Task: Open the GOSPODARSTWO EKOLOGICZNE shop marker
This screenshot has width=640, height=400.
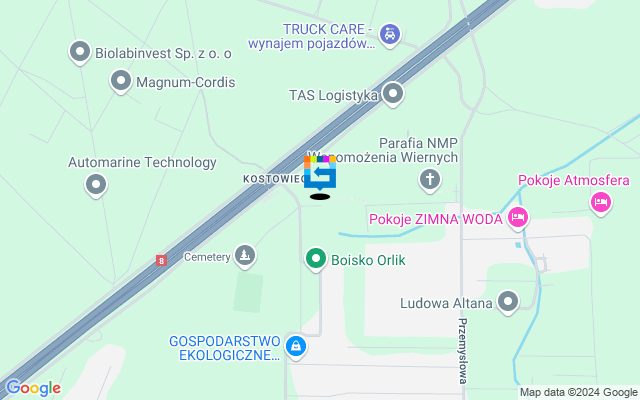Action: (x=295, y=346)
